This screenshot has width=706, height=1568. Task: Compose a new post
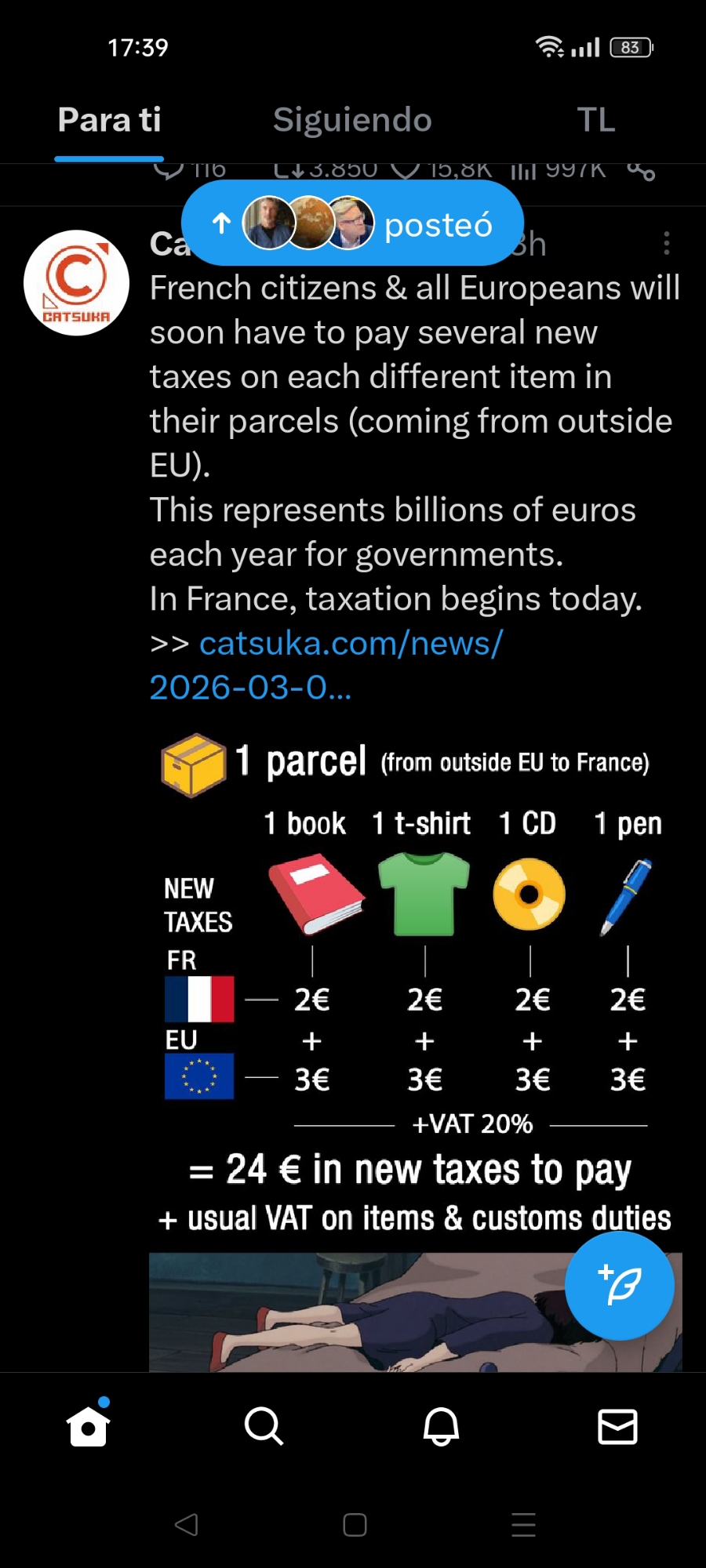619,1286
